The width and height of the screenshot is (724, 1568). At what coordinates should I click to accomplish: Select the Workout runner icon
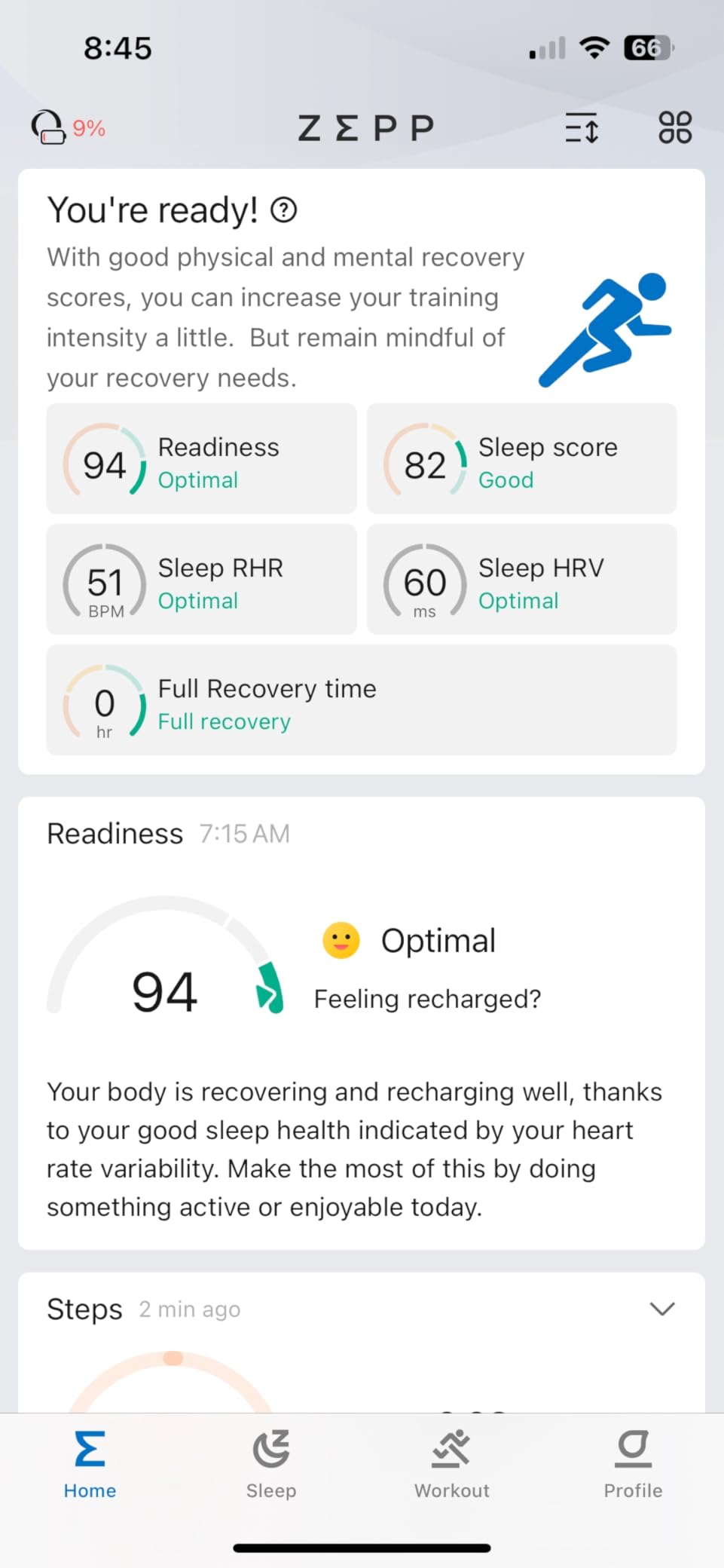pos(451,1446)
